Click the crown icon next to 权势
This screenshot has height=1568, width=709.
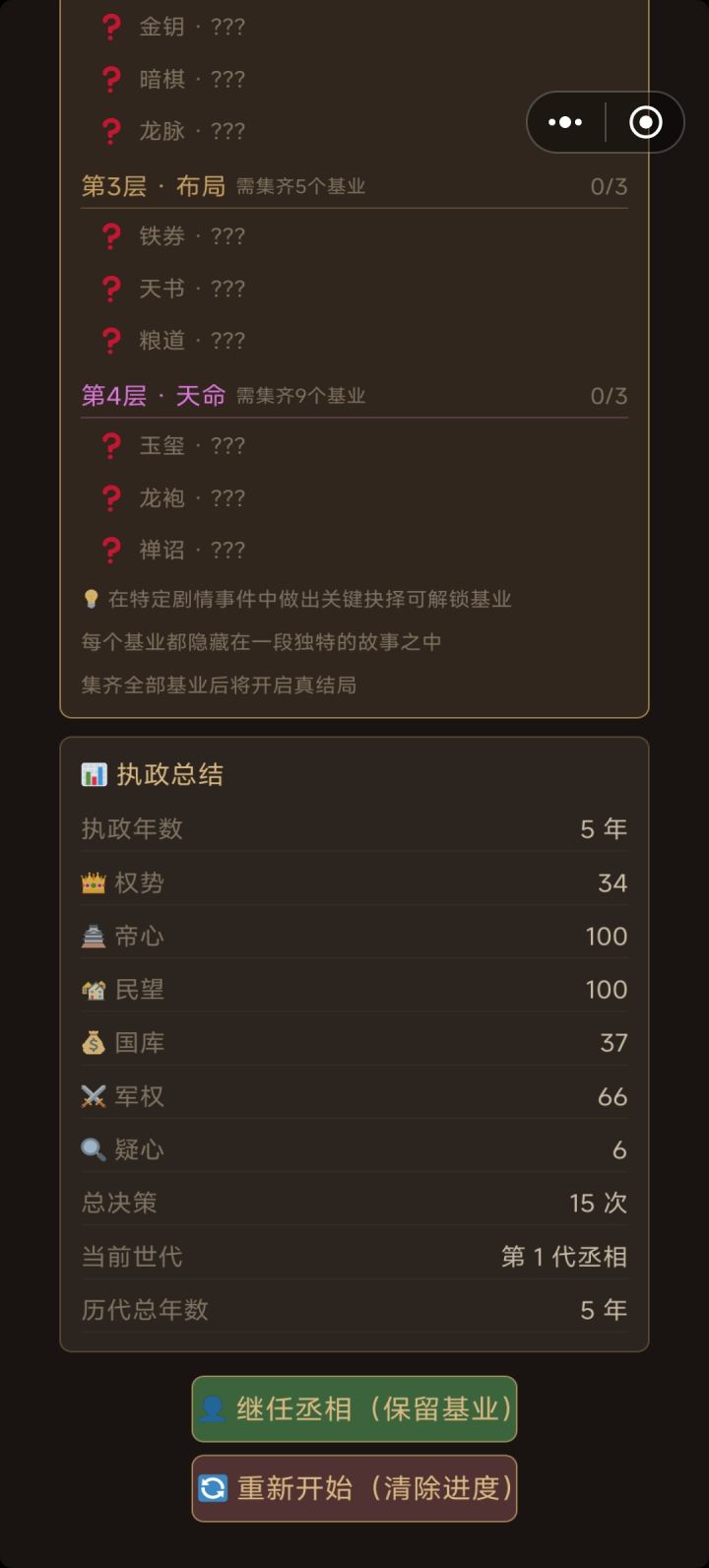pos(92,882)
